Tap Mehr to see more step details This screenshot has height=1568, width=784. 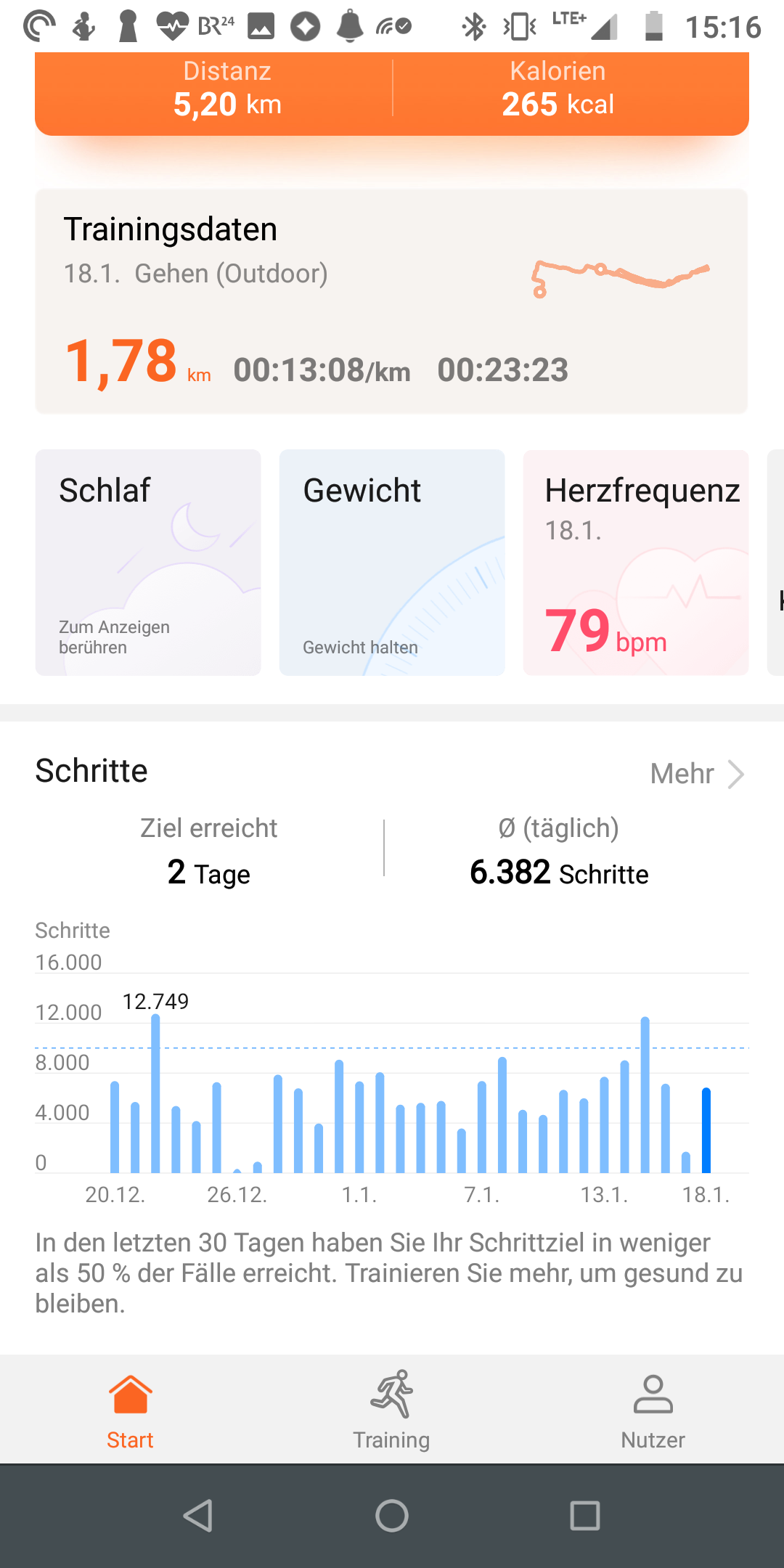697,774
